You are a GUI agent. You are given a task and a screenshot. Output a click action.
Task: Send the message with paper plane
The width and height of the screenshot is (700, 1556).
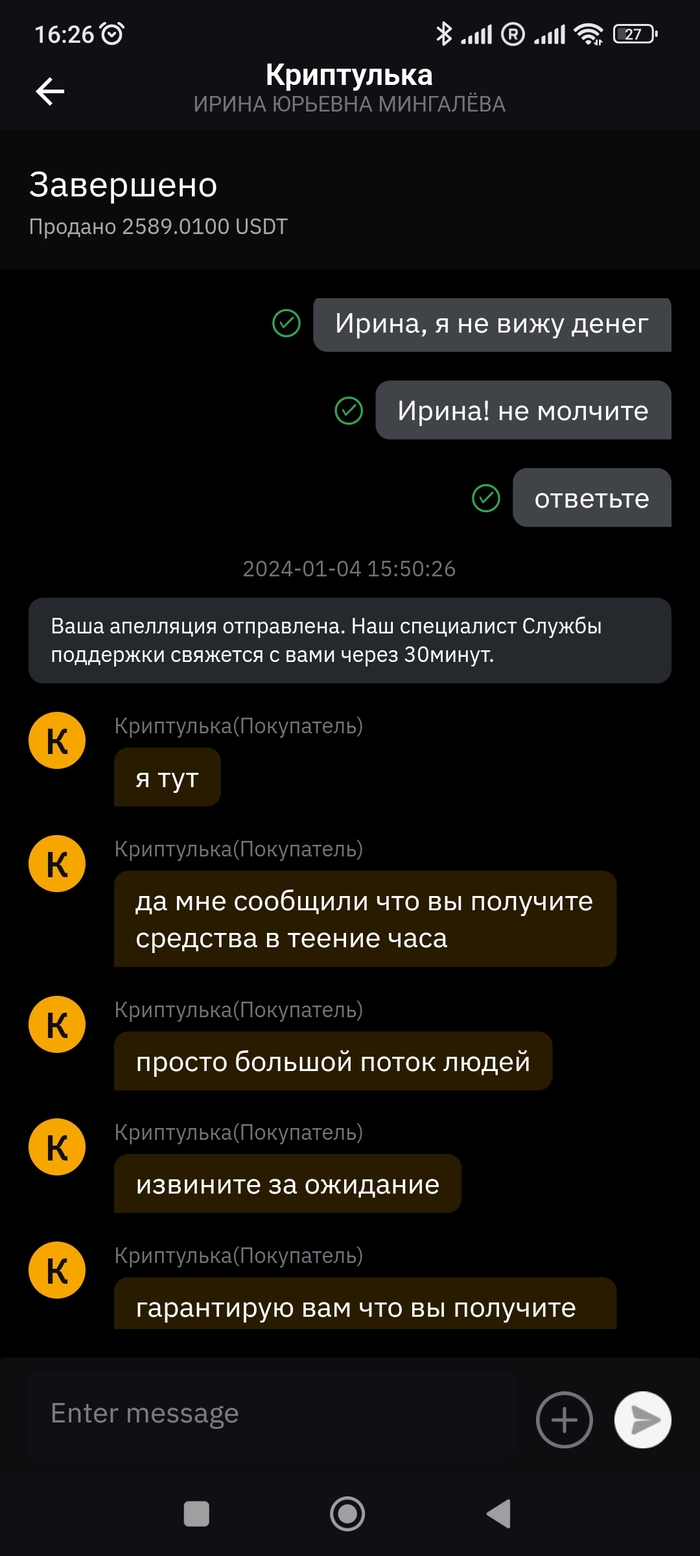tap(642, 1419)
